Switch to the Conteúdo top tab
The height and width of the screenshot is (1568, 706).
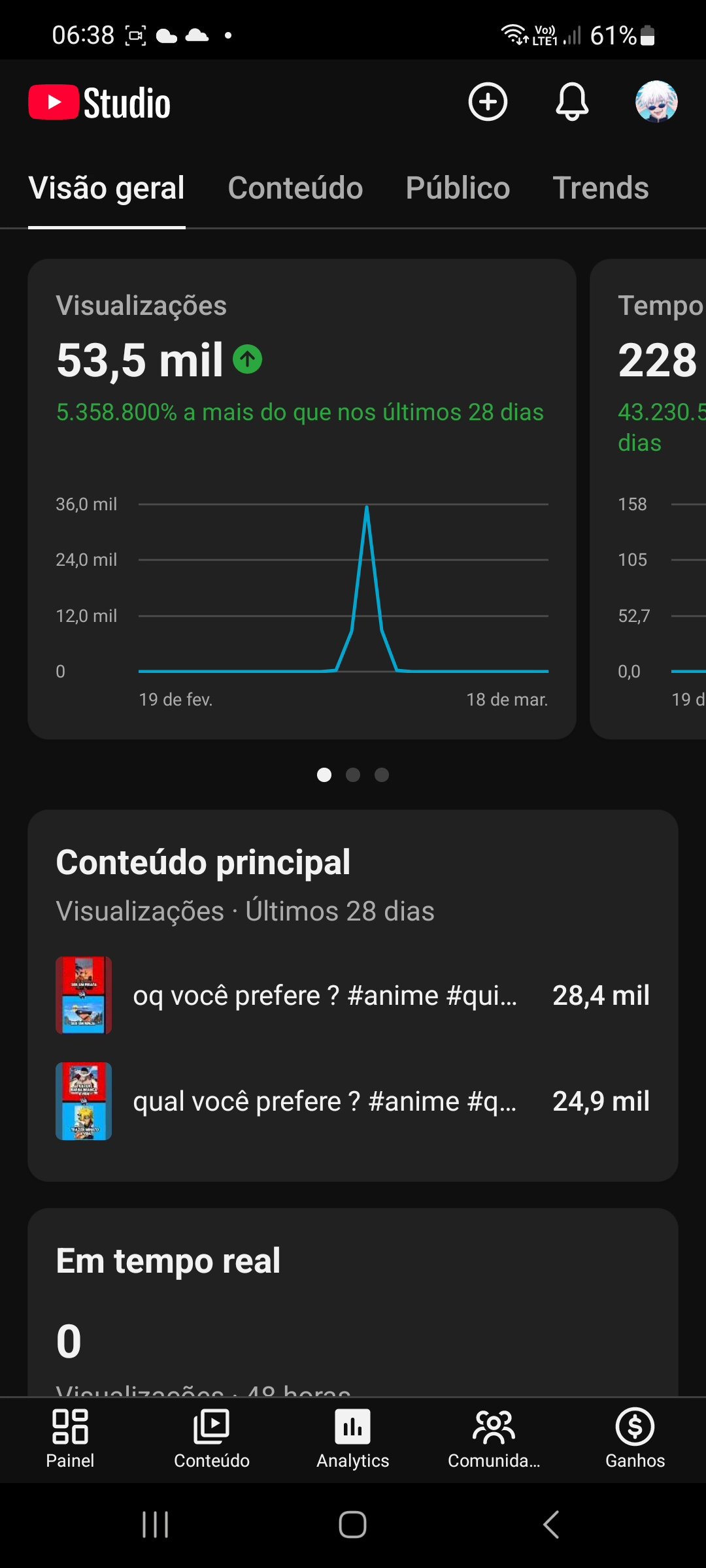pyautogui.click(x=295, y=188)
